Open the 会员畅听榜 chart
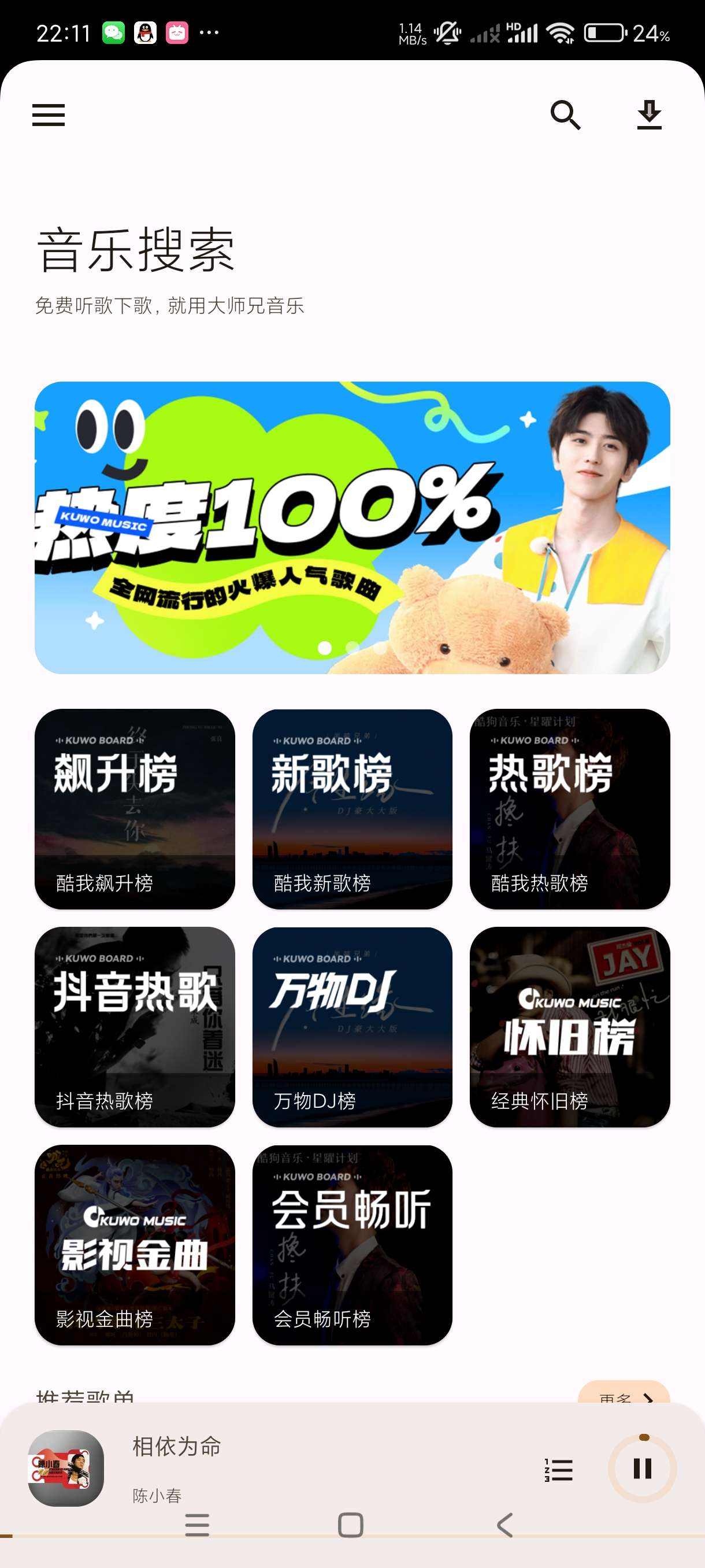The image size is (705, 1568). 352,1244
